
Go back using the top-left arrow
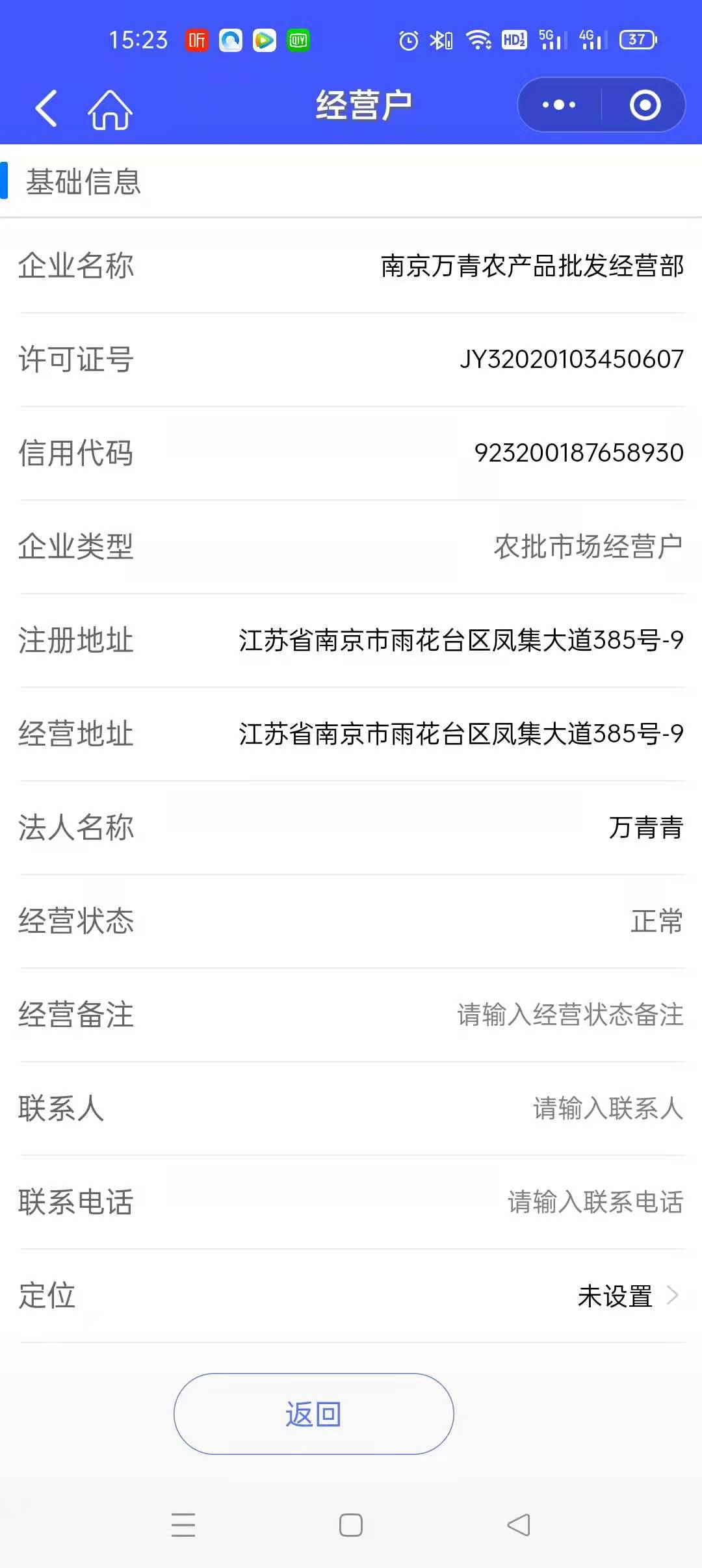(47, 108)
